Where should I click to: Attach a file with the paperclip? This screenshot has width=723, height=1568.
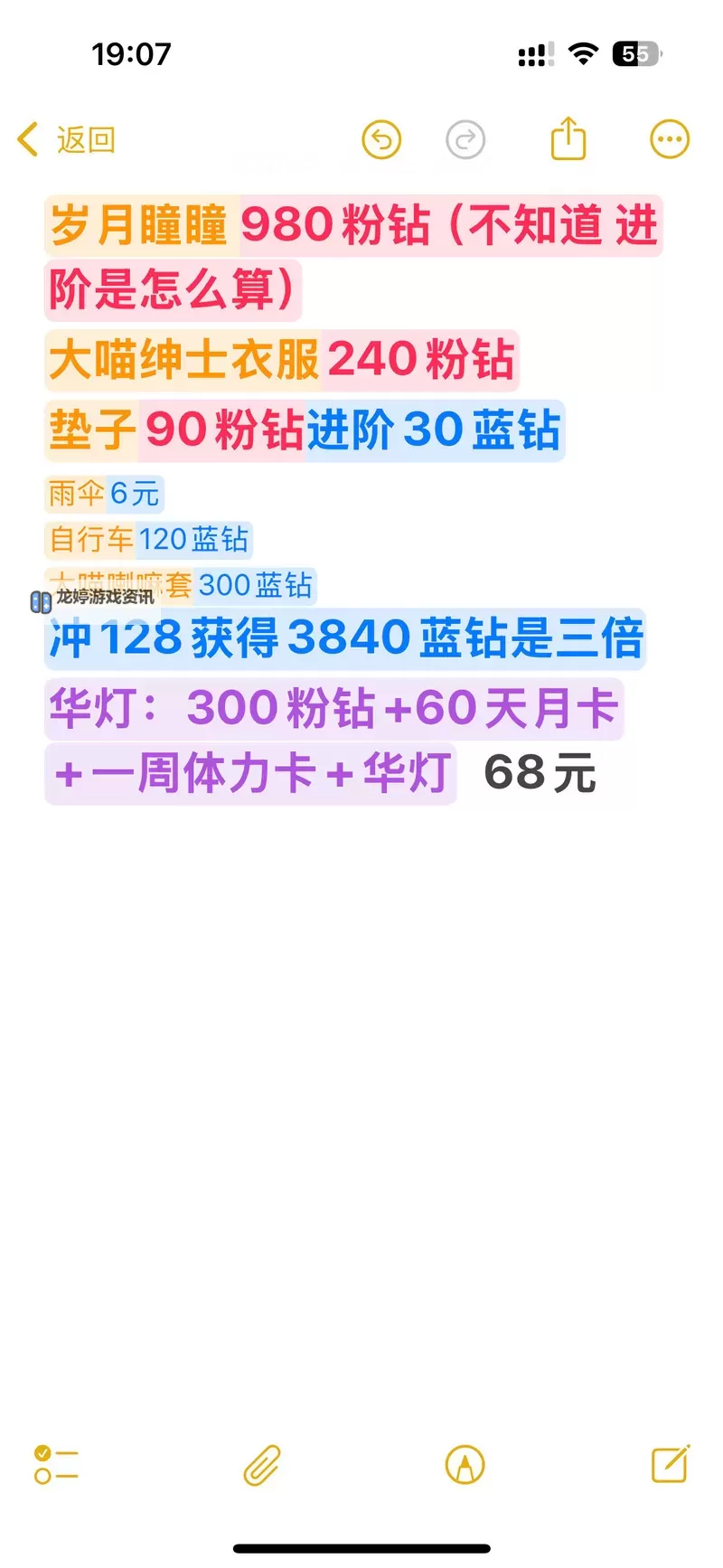click(262, 1465)
